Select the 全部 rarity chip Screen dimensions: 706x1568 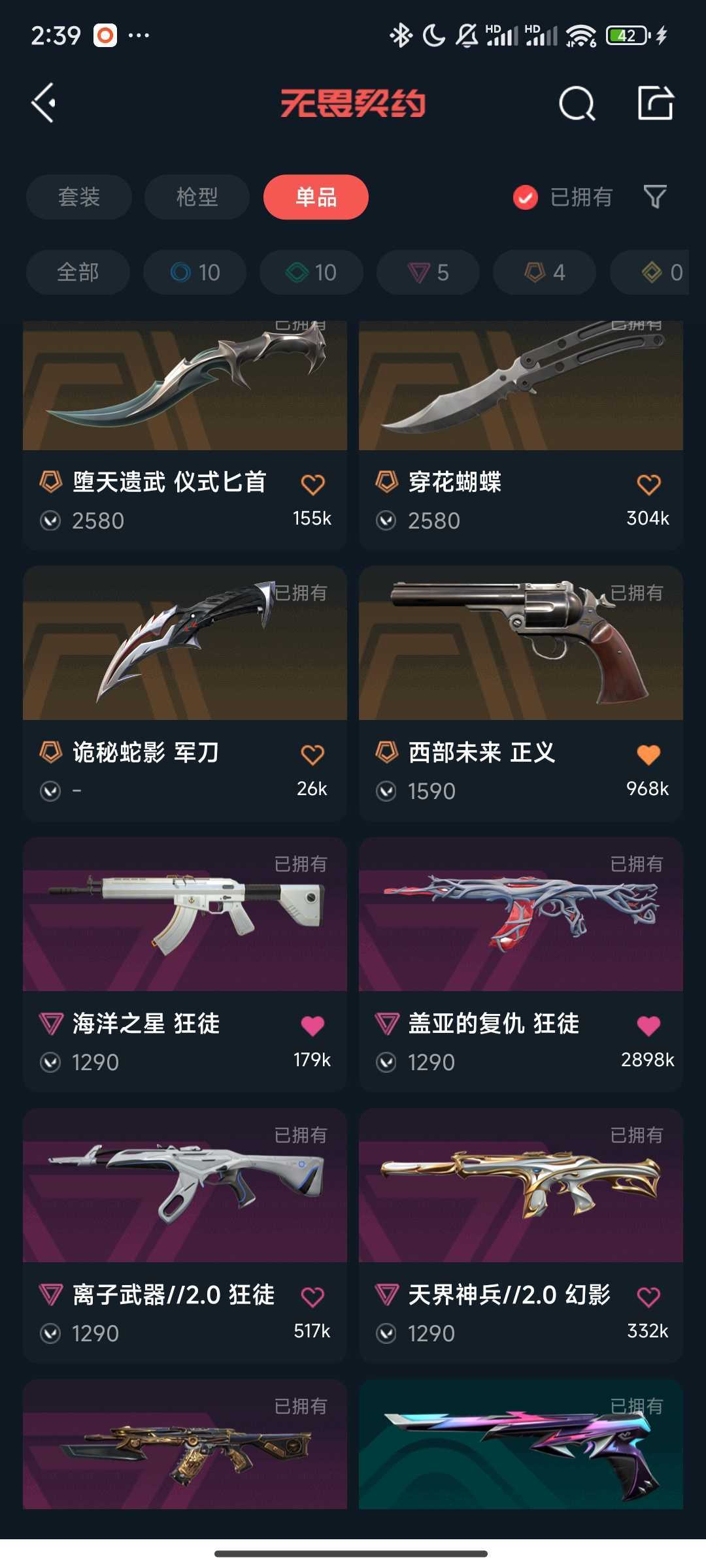pos(78,272)
